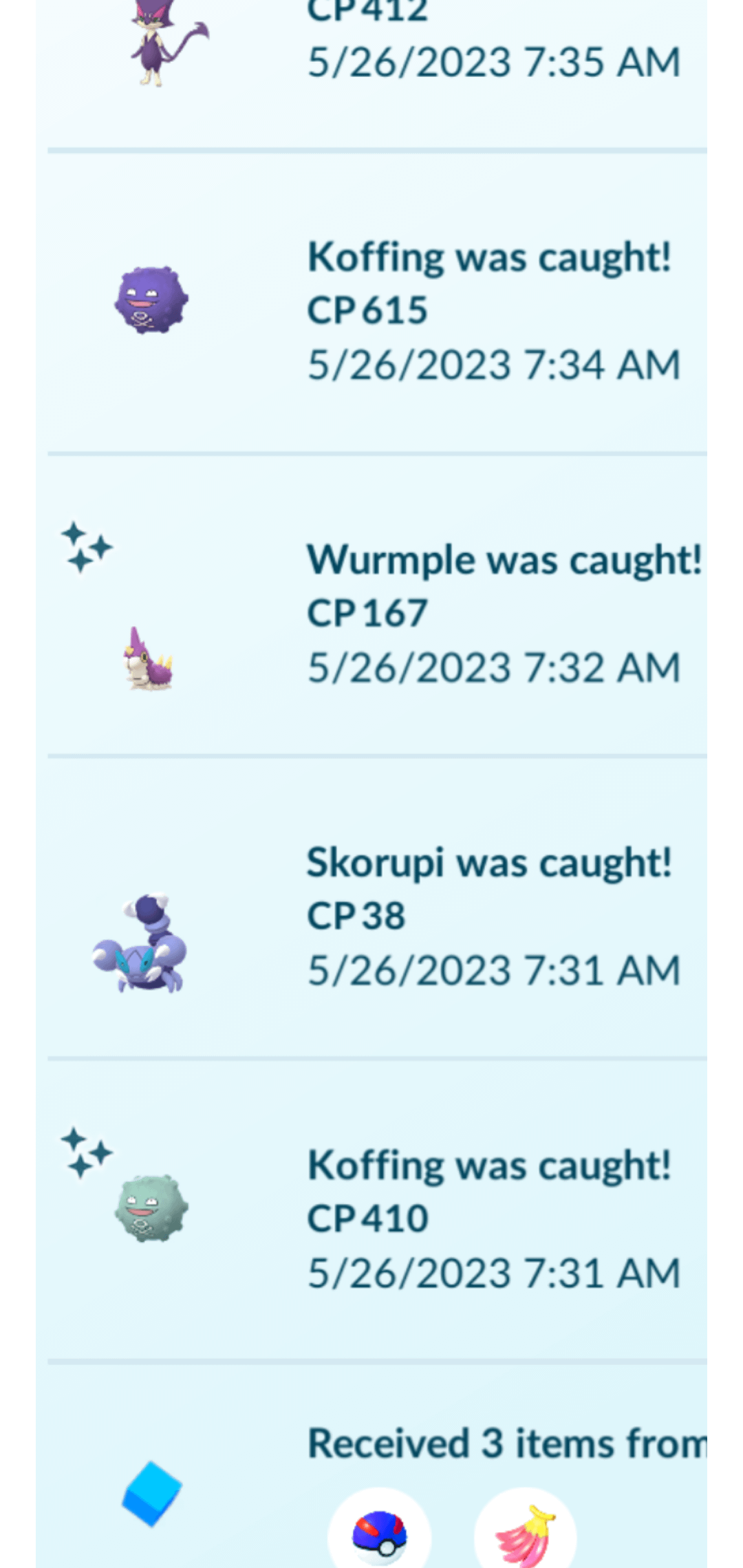Open the CP 412 entry from 7:35 AM
This screenshot has height=1568, width=743.
click(x=377, y=62)
